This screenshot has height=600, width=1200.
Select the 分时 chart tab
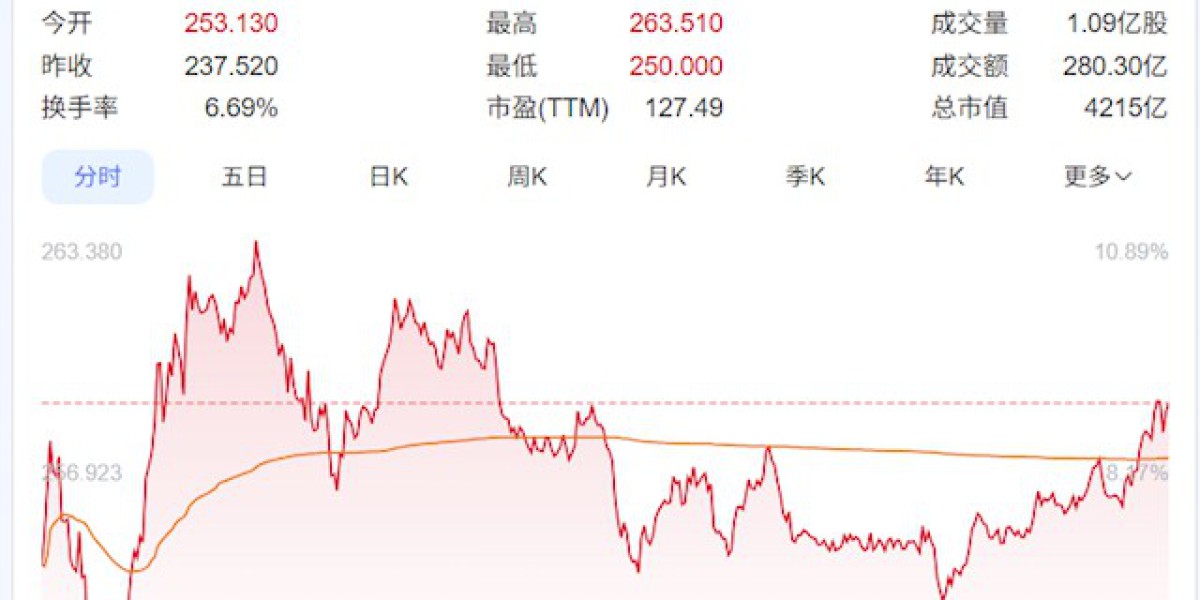tap(98, 177)
